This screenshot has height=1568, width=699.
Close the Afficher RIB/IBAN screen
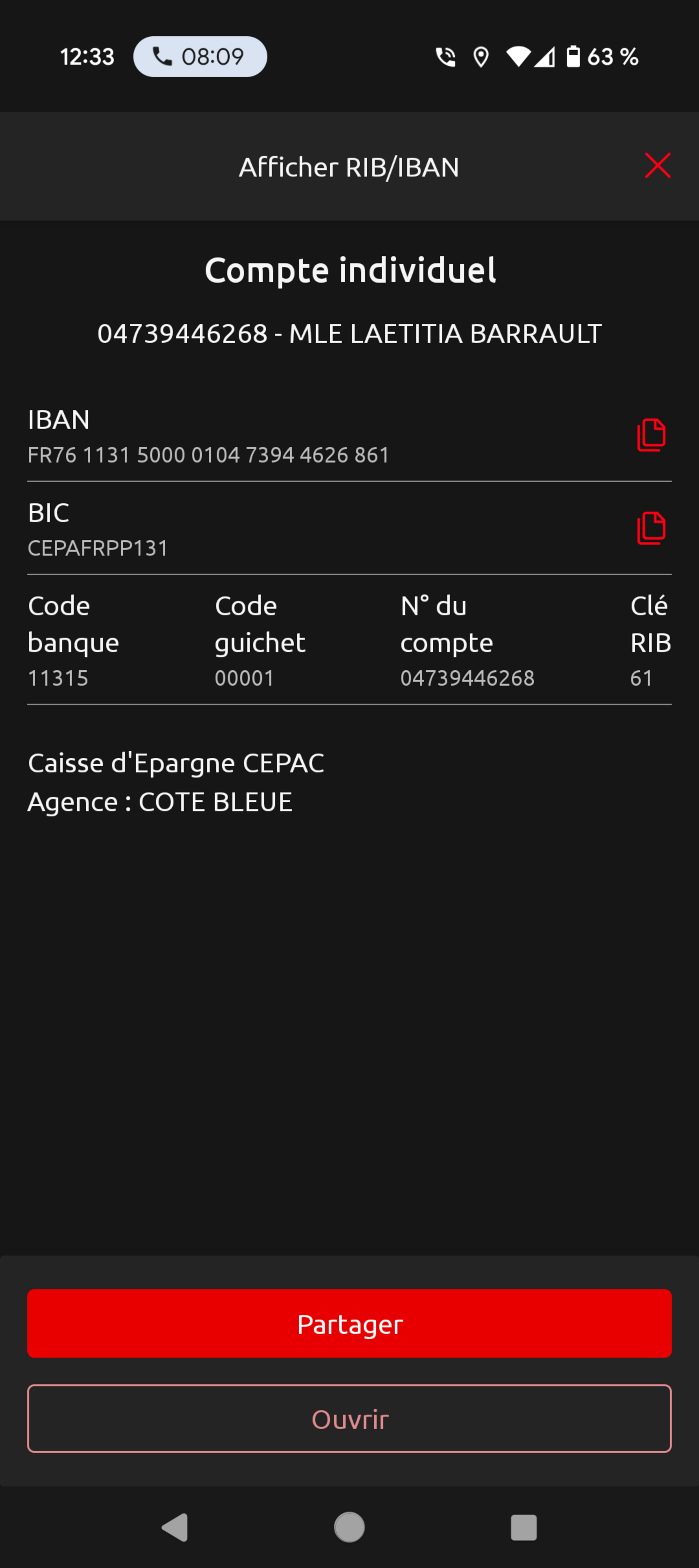pos(657,166)
